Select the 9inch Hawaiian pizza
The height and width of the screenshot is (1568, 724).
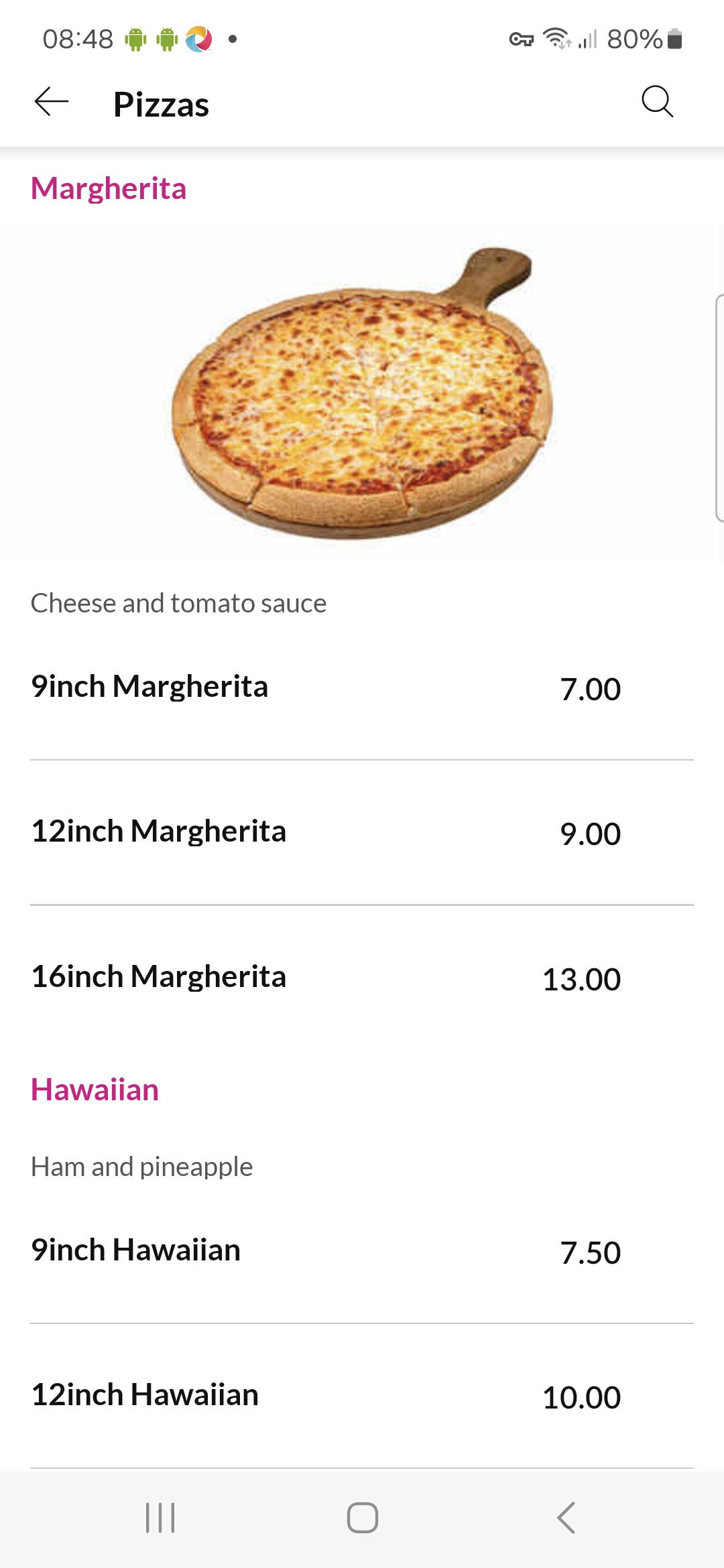[x=362, y=1252]
